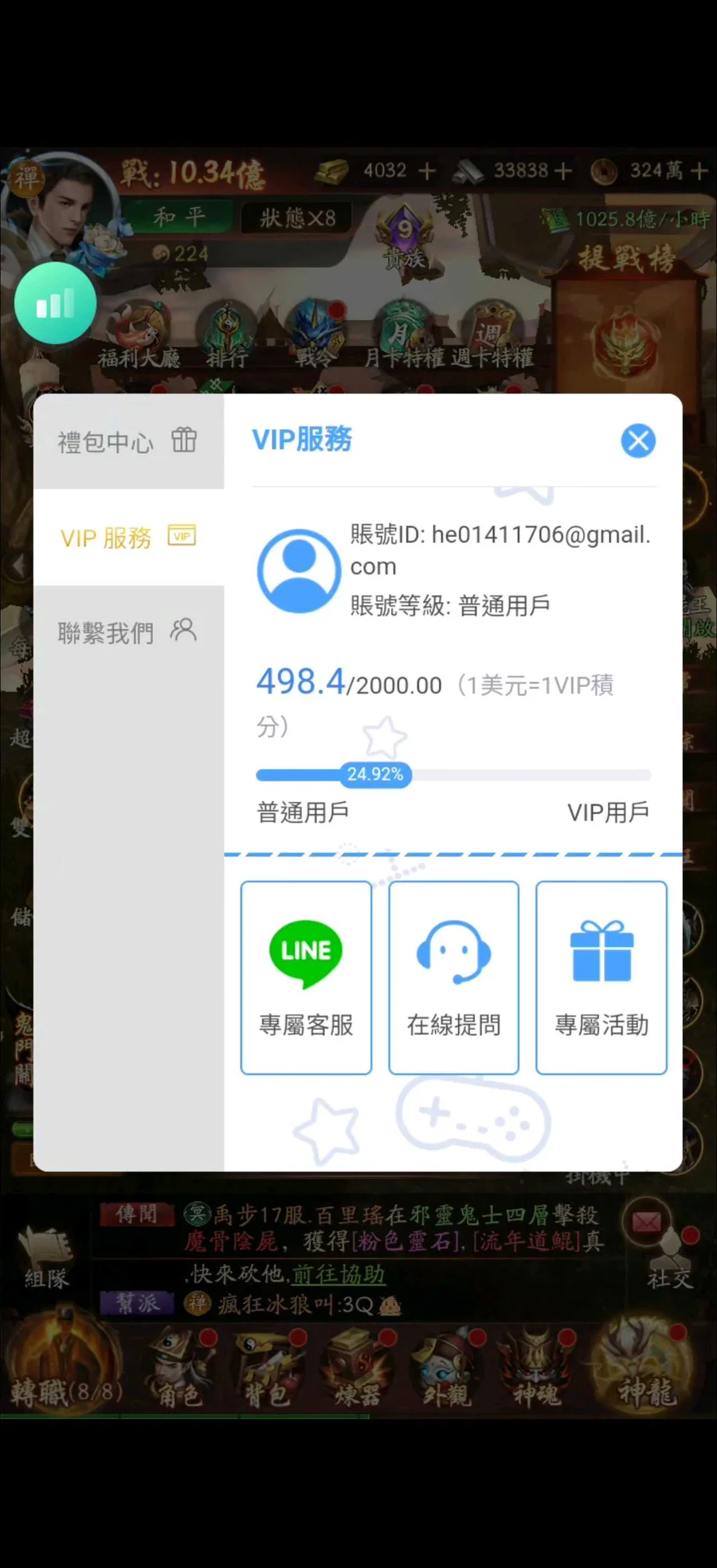This screenshot has height=1568, width=717.
Task: Open the 聯繫我們 tab
Action: pyautogui.click(x=127, y=633)
